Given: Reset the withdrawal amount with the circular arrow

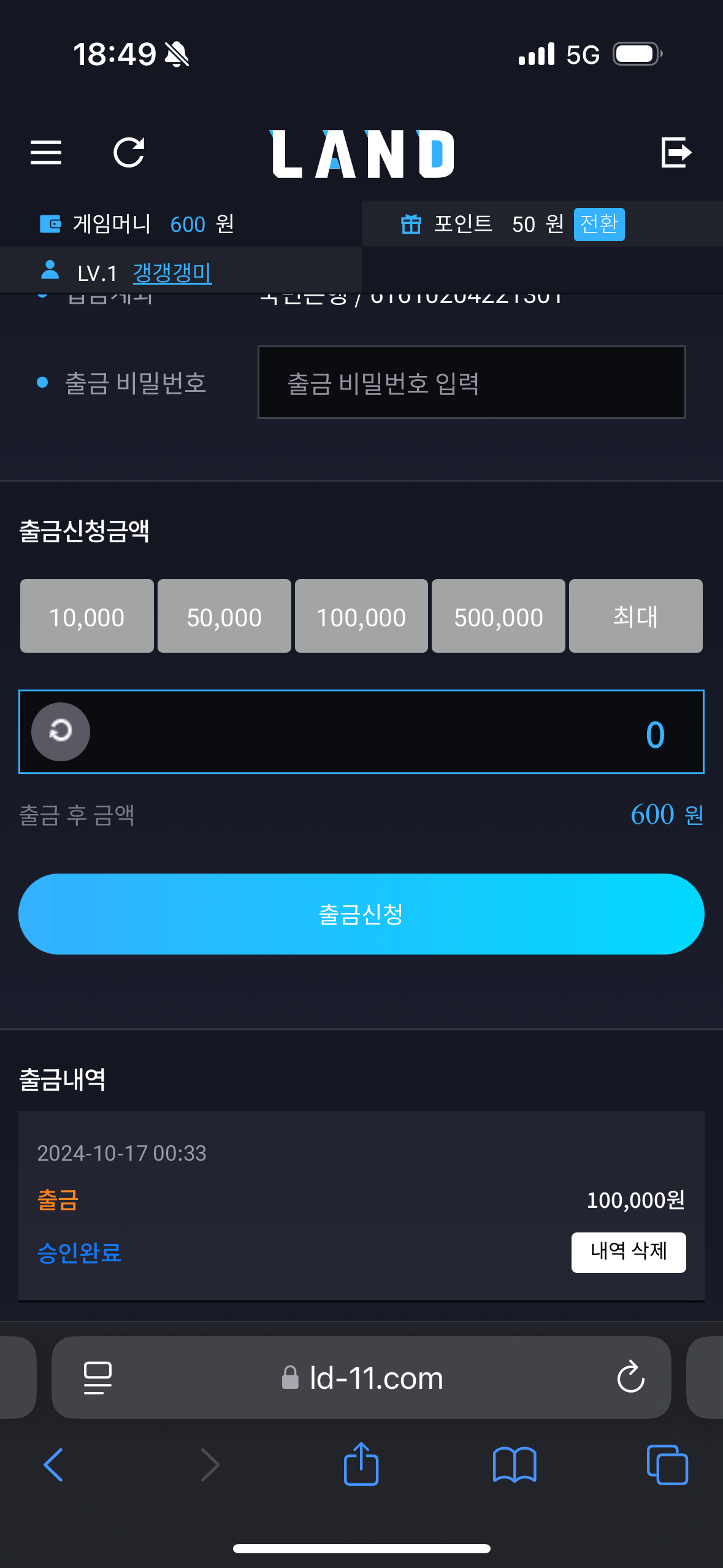Looking at the screenshot, I should pyautogui.click(x=61, y=731).
